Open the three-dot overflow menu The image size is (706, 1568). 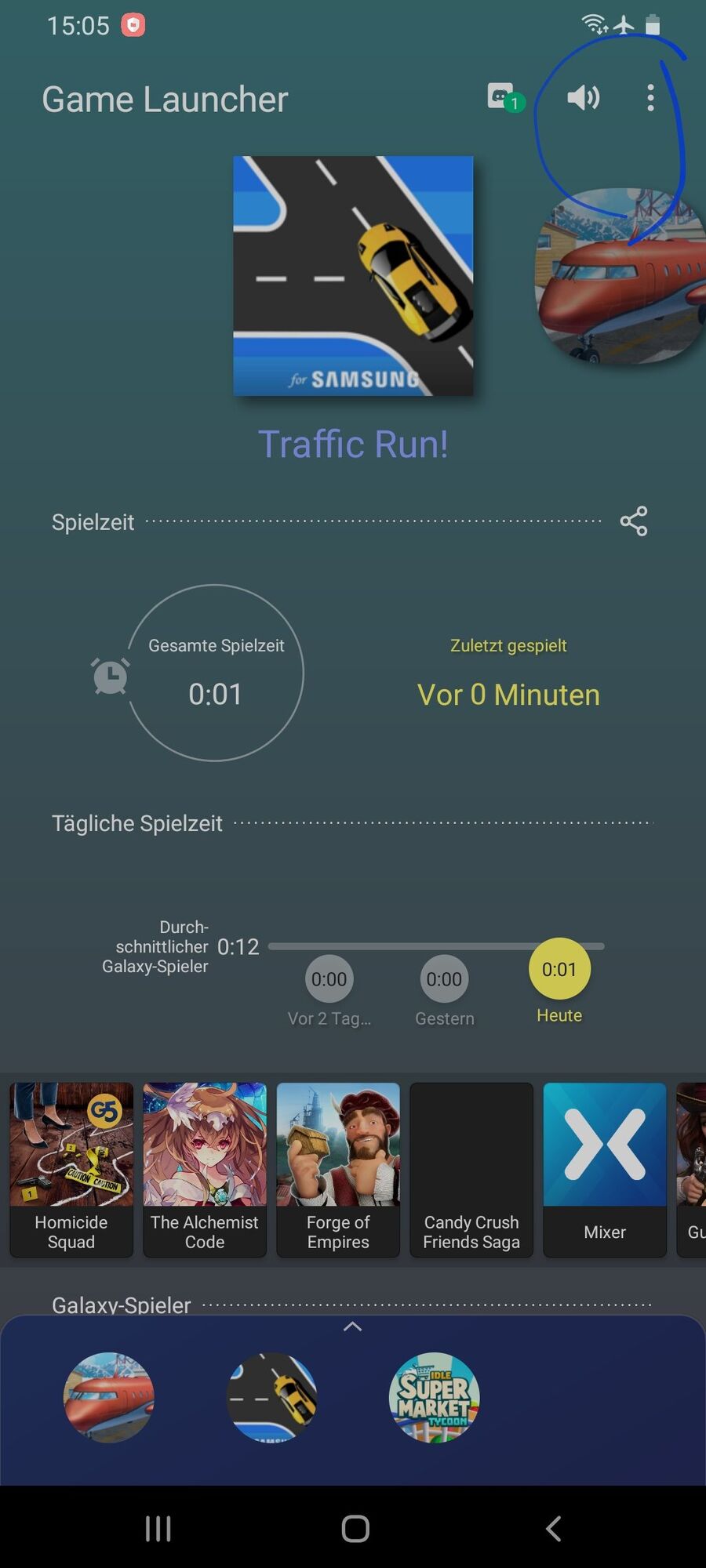(650, 98)
